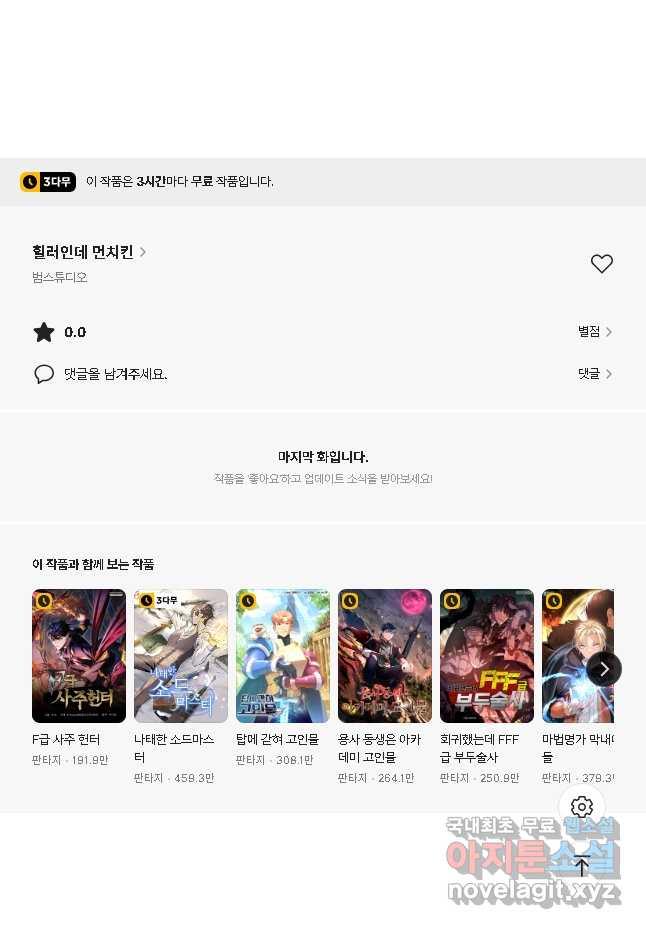Screen dimensions: 646x929
Task: Jump back to top of page
Action: click(582, 865)
